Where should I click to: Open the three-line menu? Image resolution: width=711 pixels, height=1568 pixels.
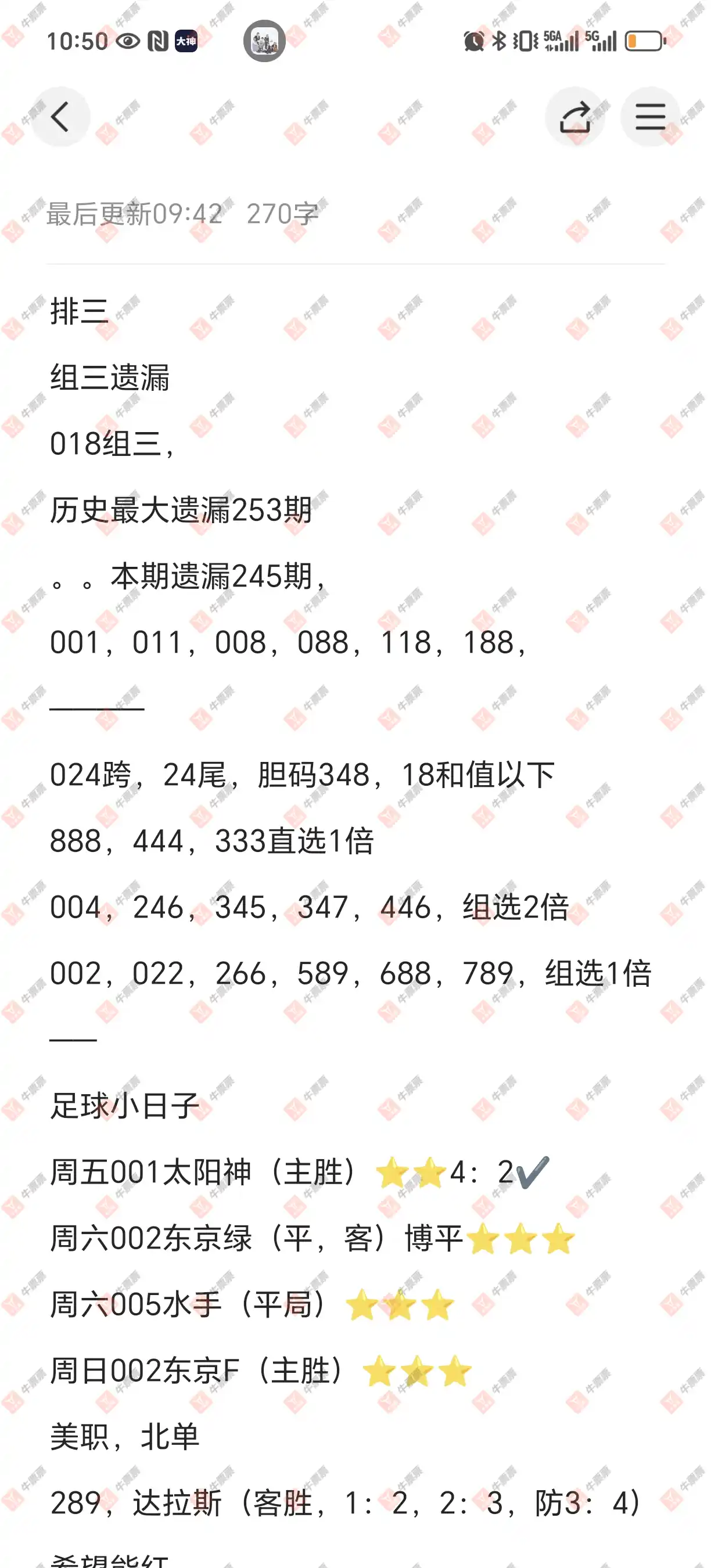tap(650, 117)
